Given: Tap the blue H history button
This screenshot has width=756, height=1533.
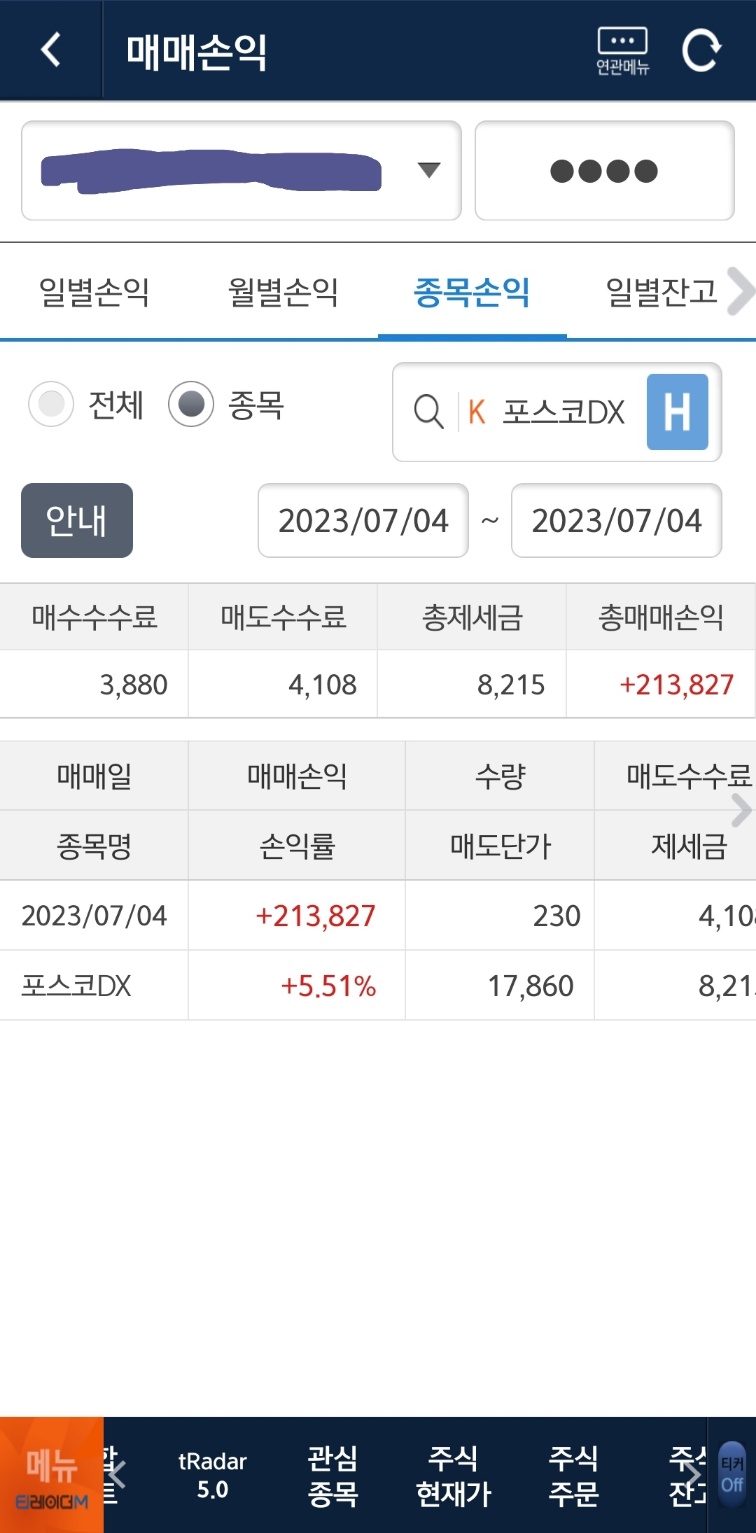Looking at the screenshot, I should [677, 411].
